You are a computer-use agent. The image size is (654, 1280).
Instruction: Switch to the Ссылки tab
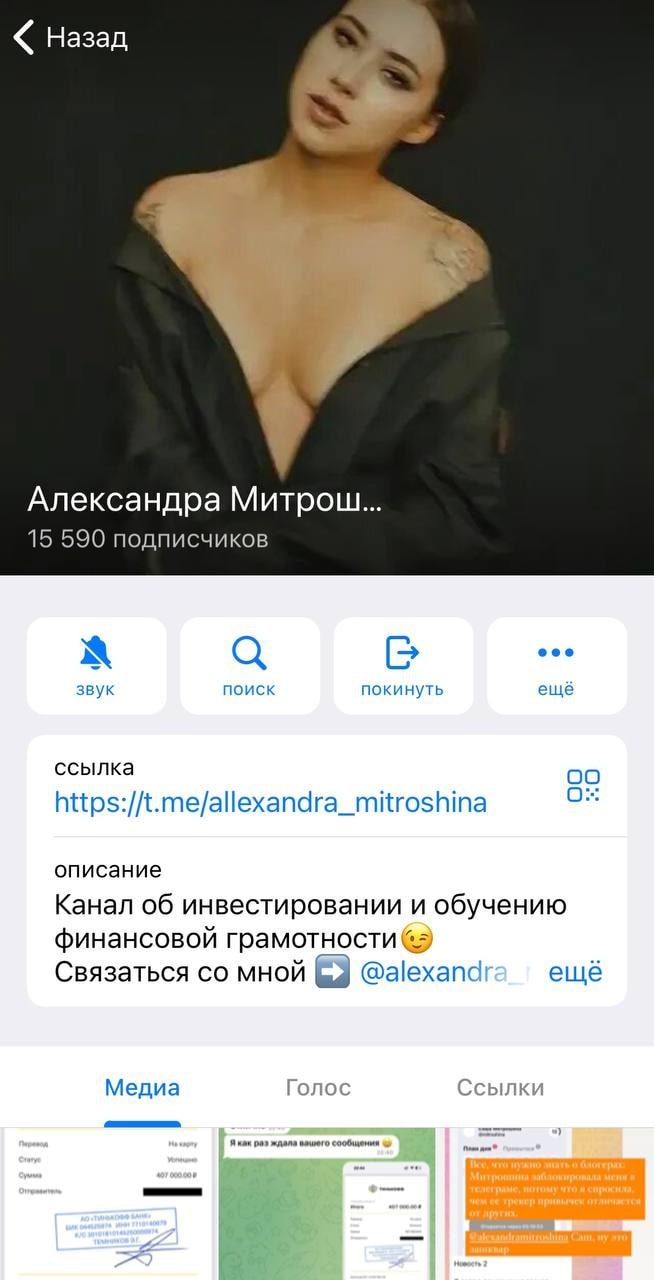(500, 1088)
